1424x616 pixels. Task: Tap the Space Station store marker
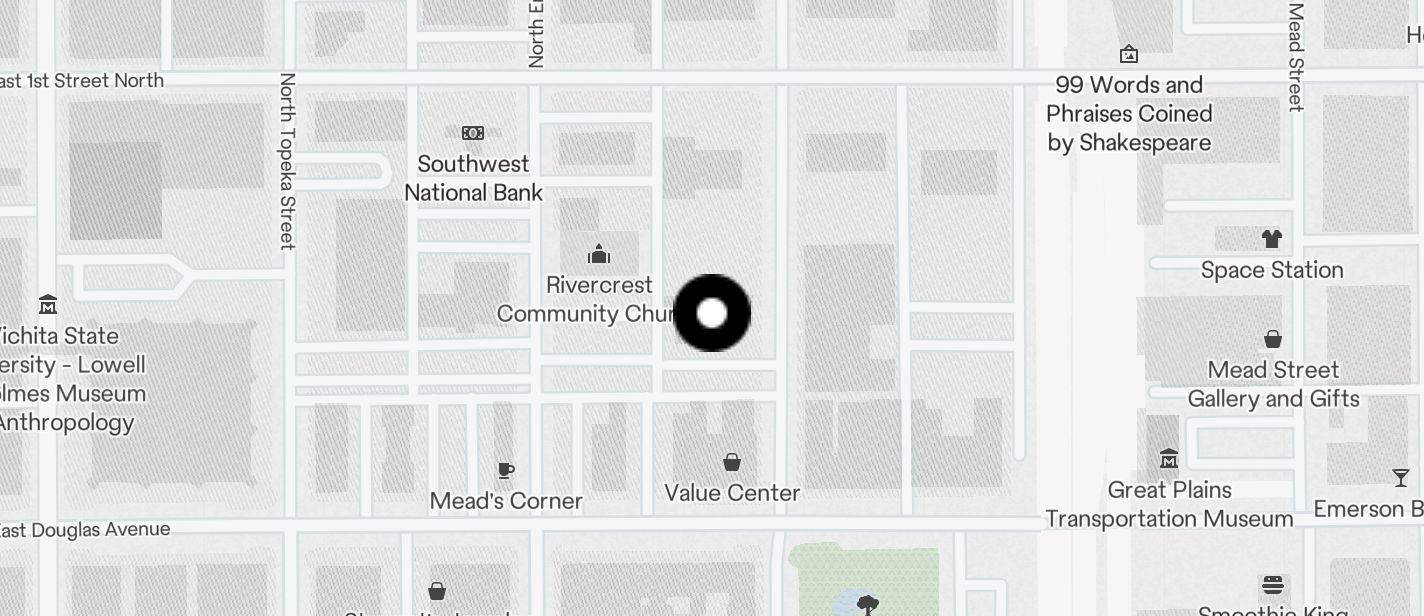click(x=1272, y=239)
